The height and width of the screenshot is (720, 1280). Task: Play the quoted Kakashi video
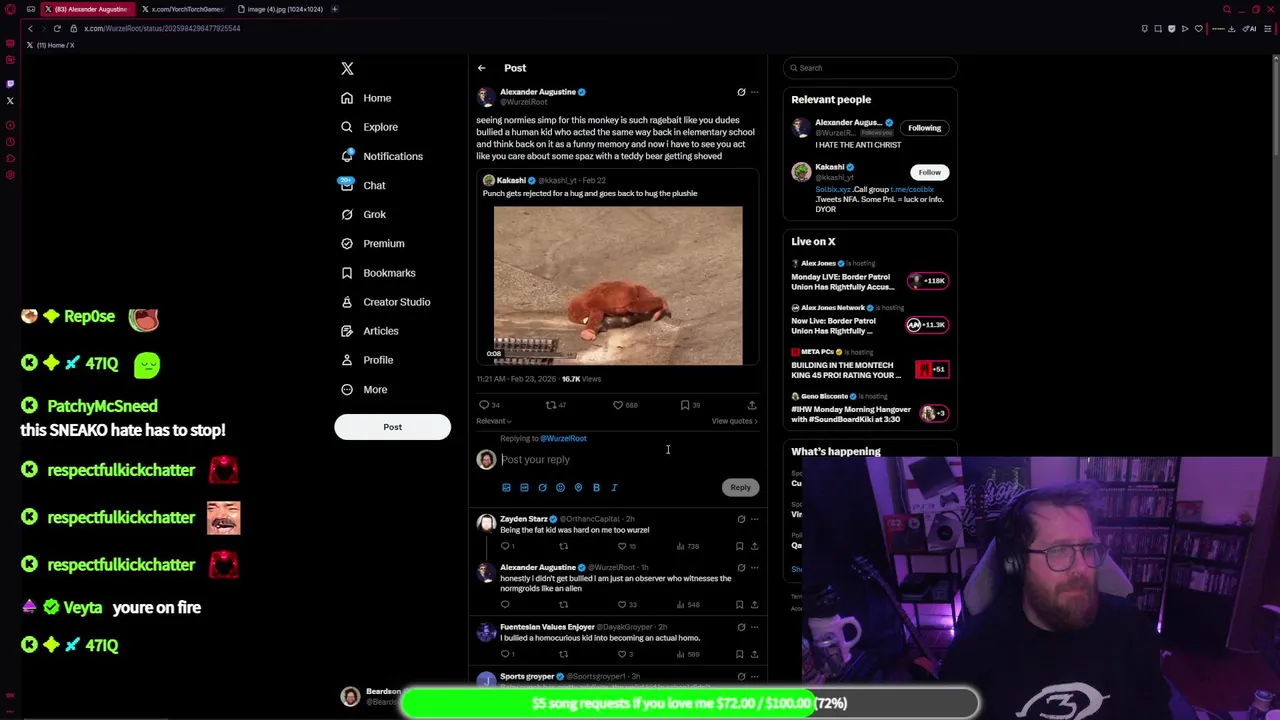617,285
